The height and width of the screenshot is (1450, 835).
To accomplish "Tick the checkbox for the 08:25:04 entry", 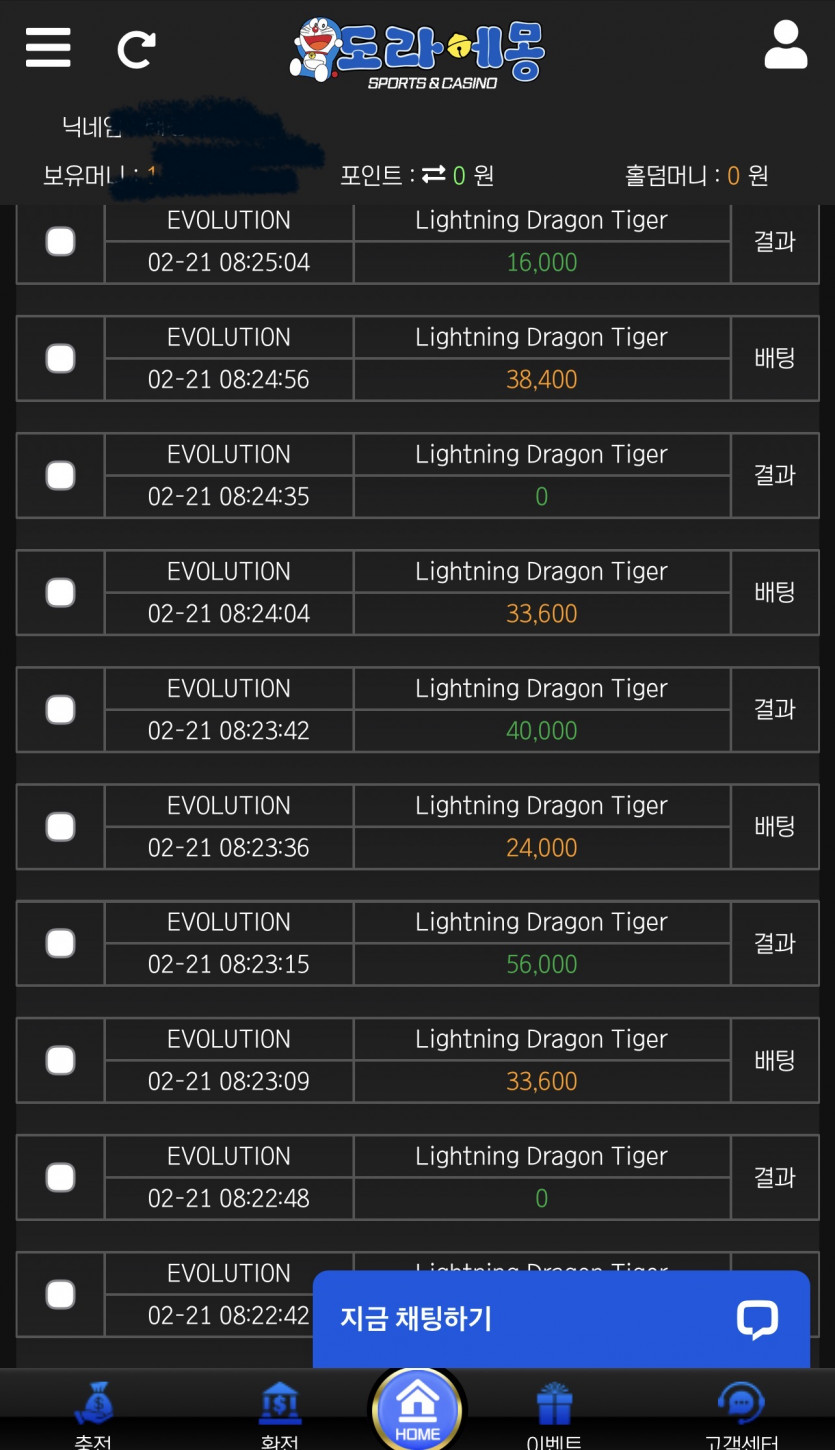I will pos(61,241).
